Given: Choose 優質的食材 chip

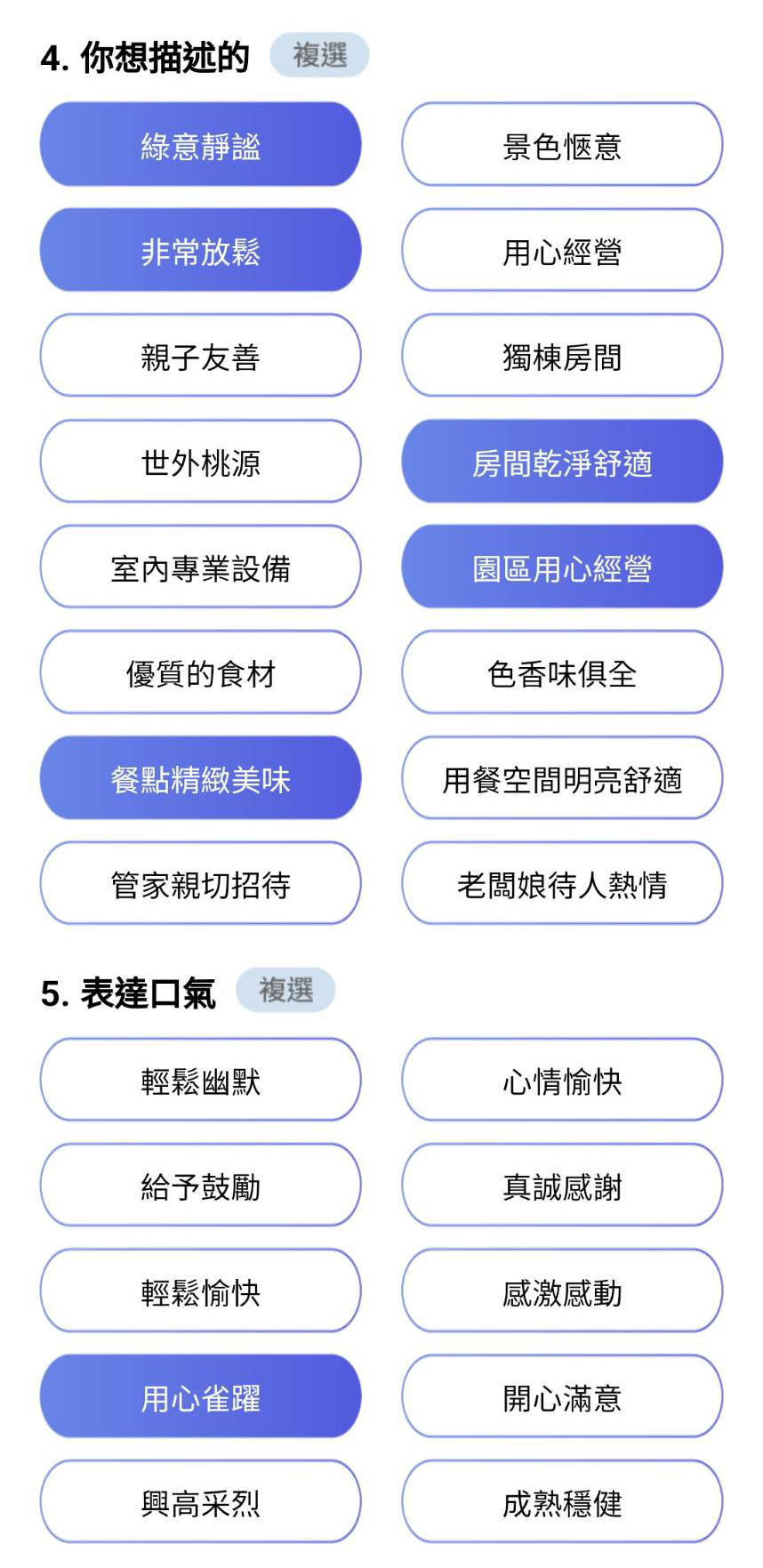Looking at the screenshot, I should pos(200,671).
